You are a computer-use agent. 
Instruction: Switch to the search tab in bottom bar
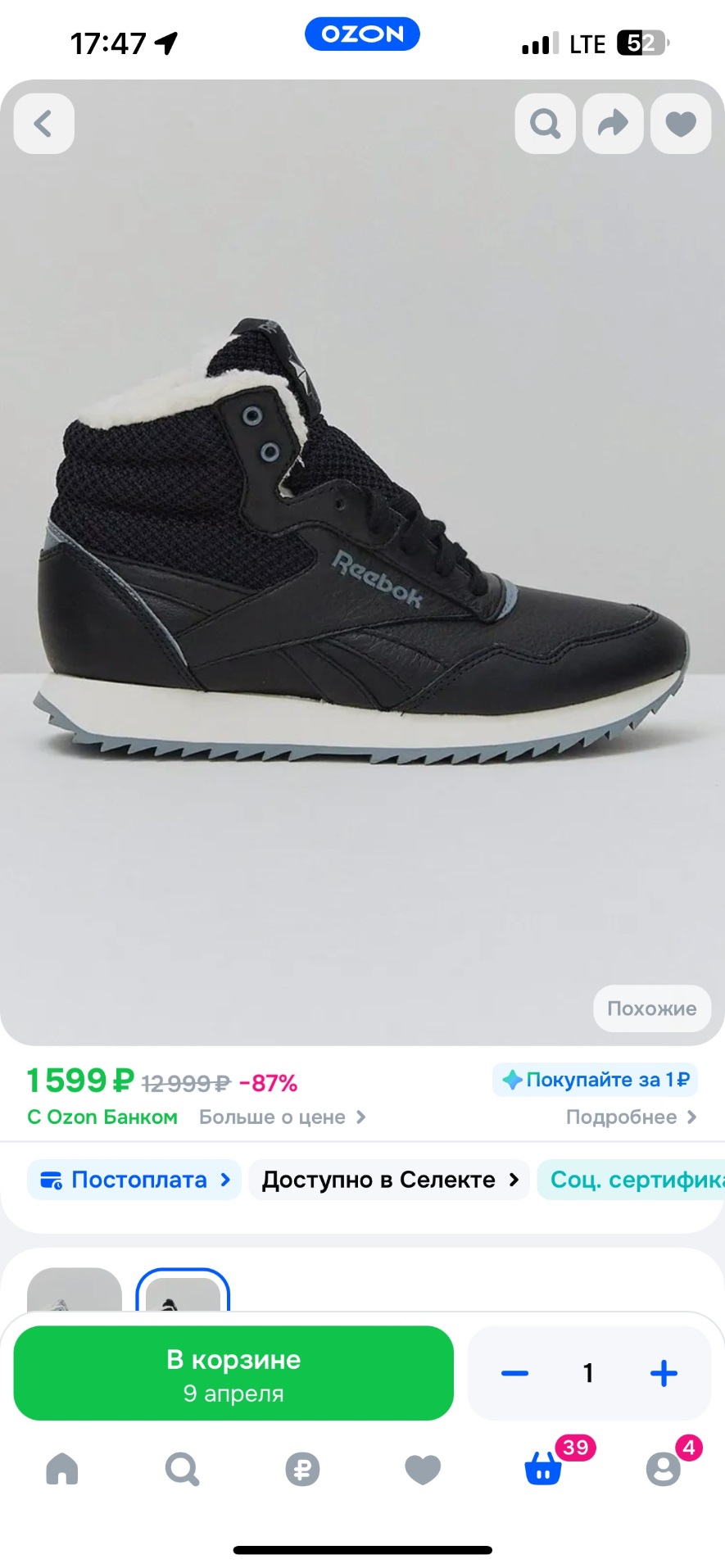coord(182,1469)
